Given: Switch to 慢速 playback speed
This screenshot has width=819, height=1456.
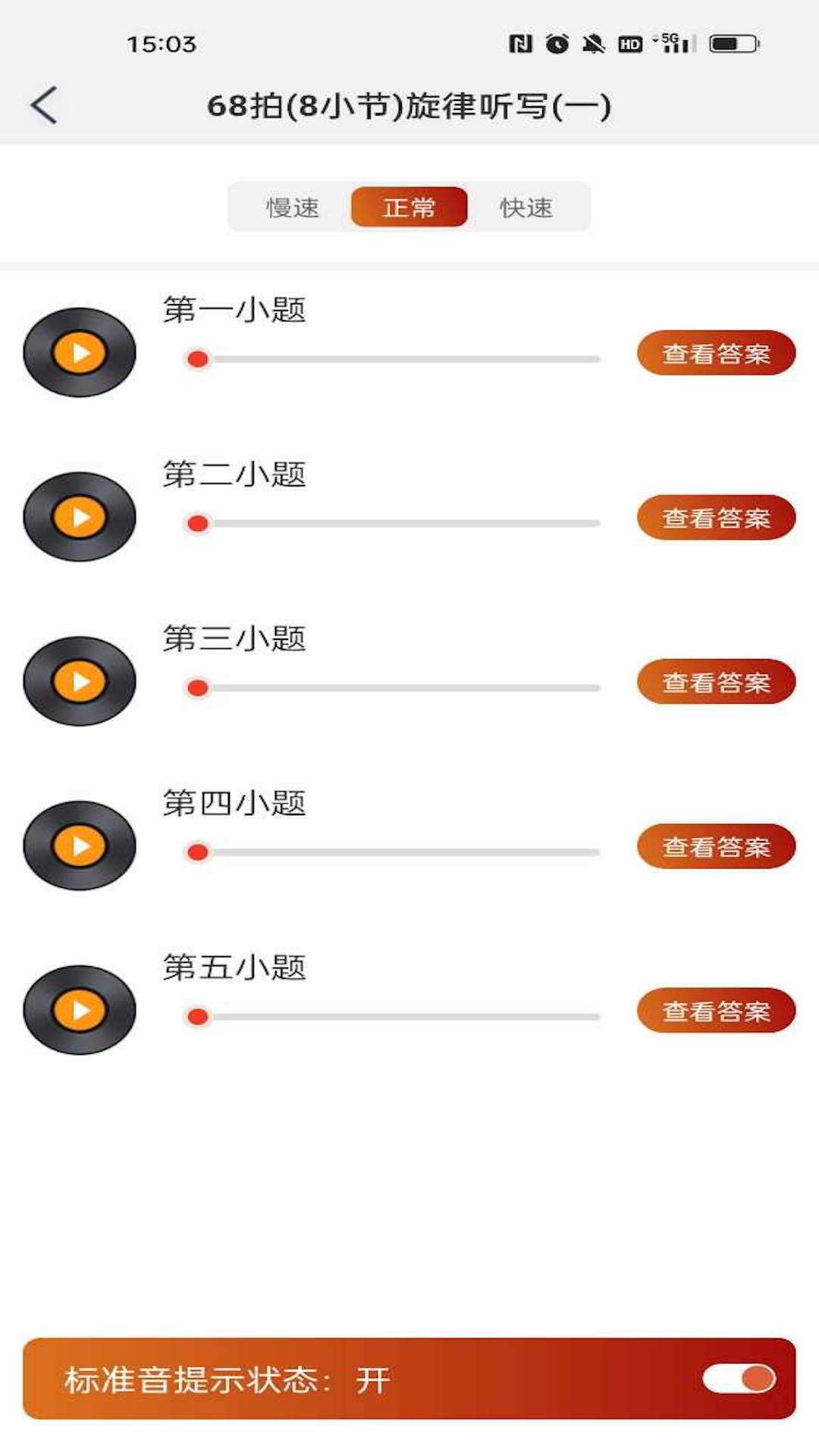Looking at the screenshot, I should (x=293, y=207).
